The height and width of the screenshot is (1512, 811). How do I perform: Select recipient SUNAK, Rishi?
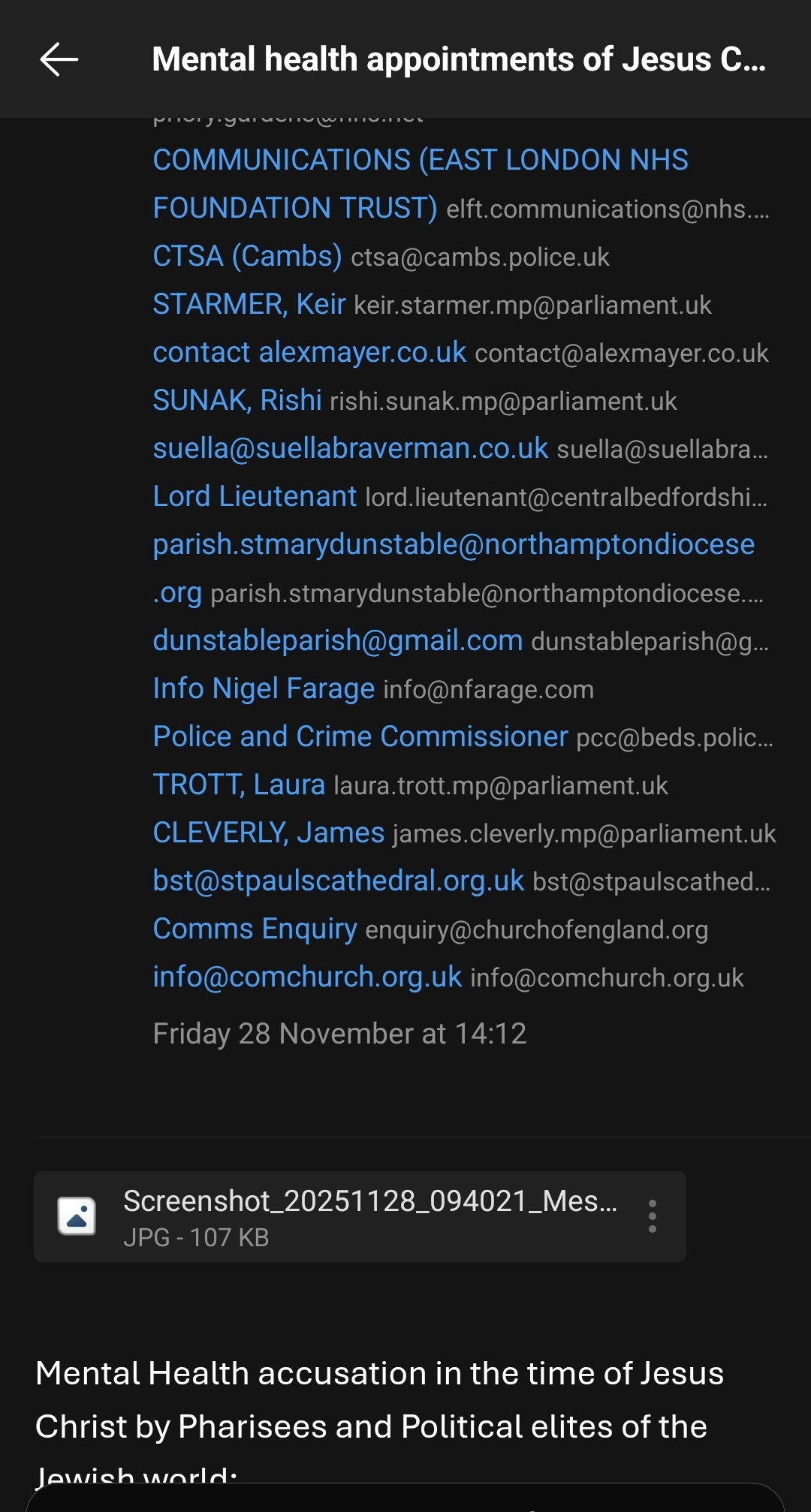tap(237, 400)
